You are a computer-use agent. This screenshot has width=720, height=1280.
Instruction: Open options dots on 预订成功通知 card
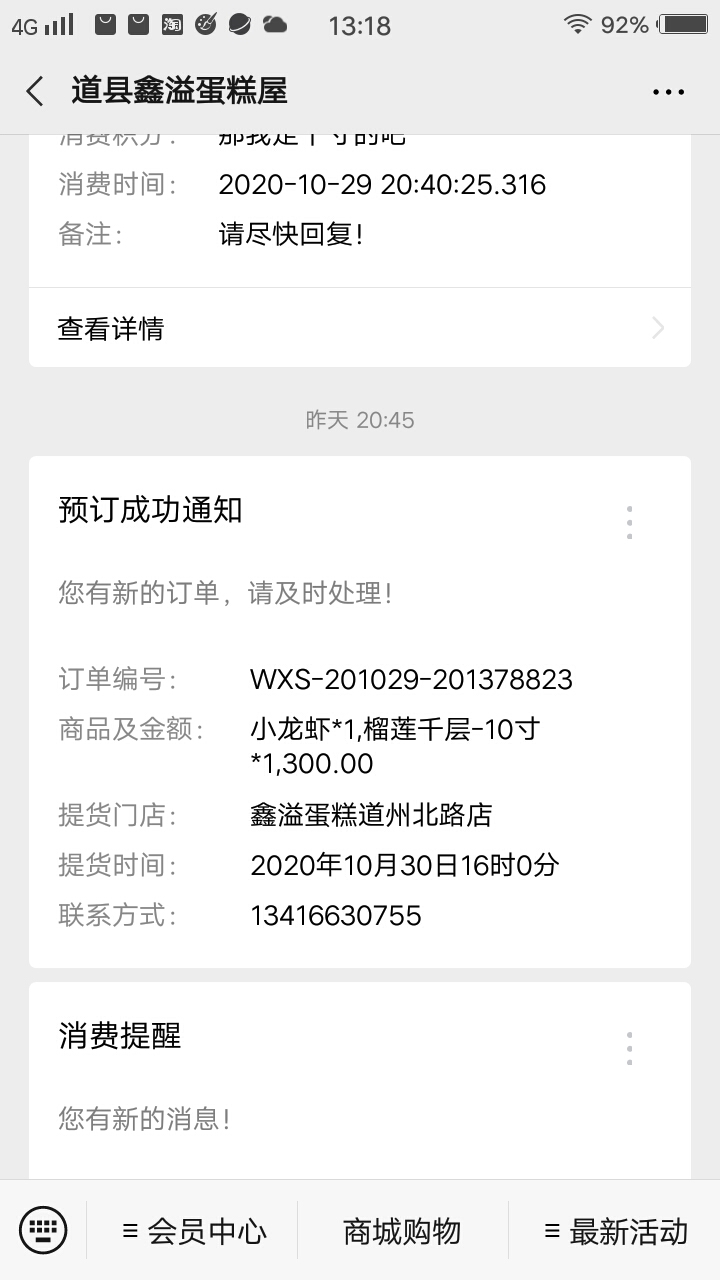(629, 522)
